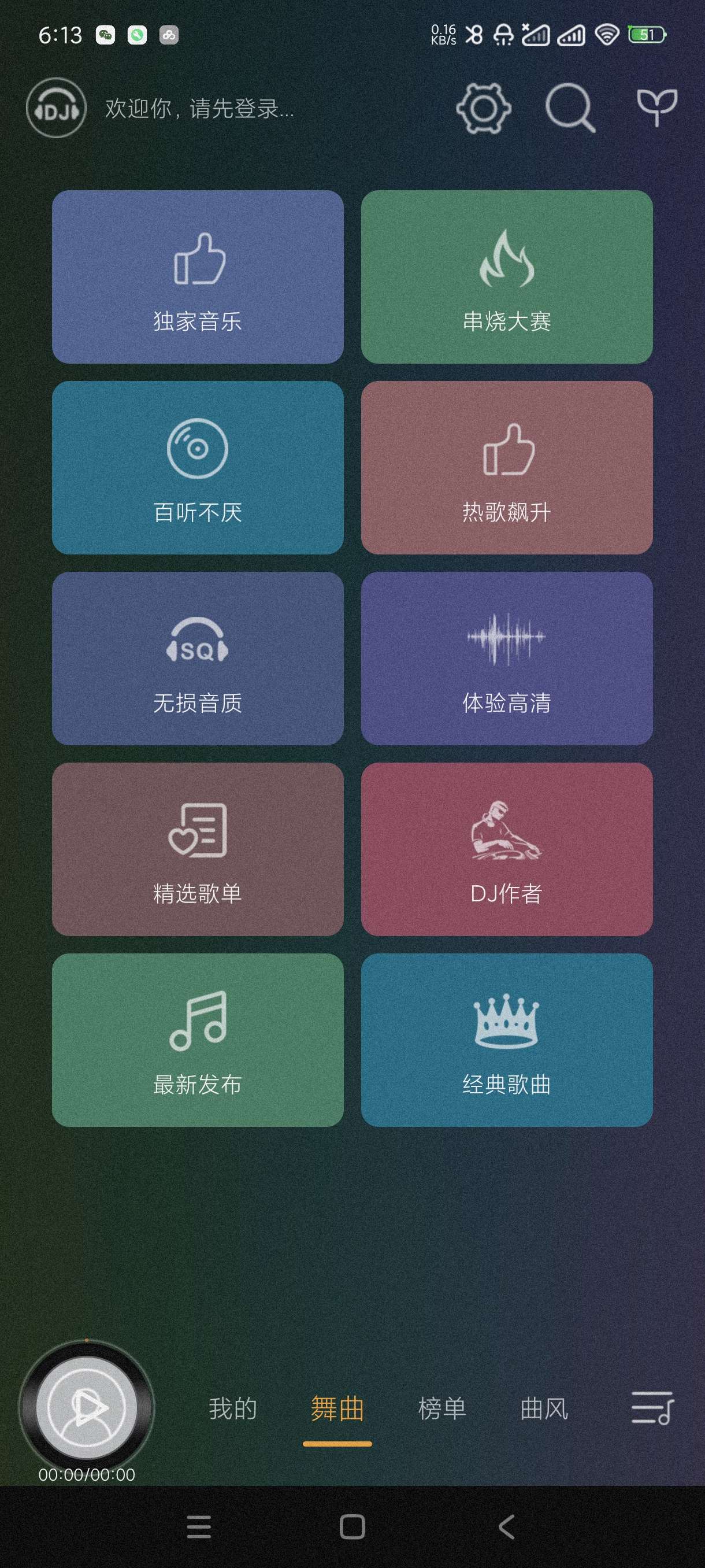Viewport: 705px width, 1568px height.
Task: Open the 热歌飙升 card
Action: click(507, 468)
